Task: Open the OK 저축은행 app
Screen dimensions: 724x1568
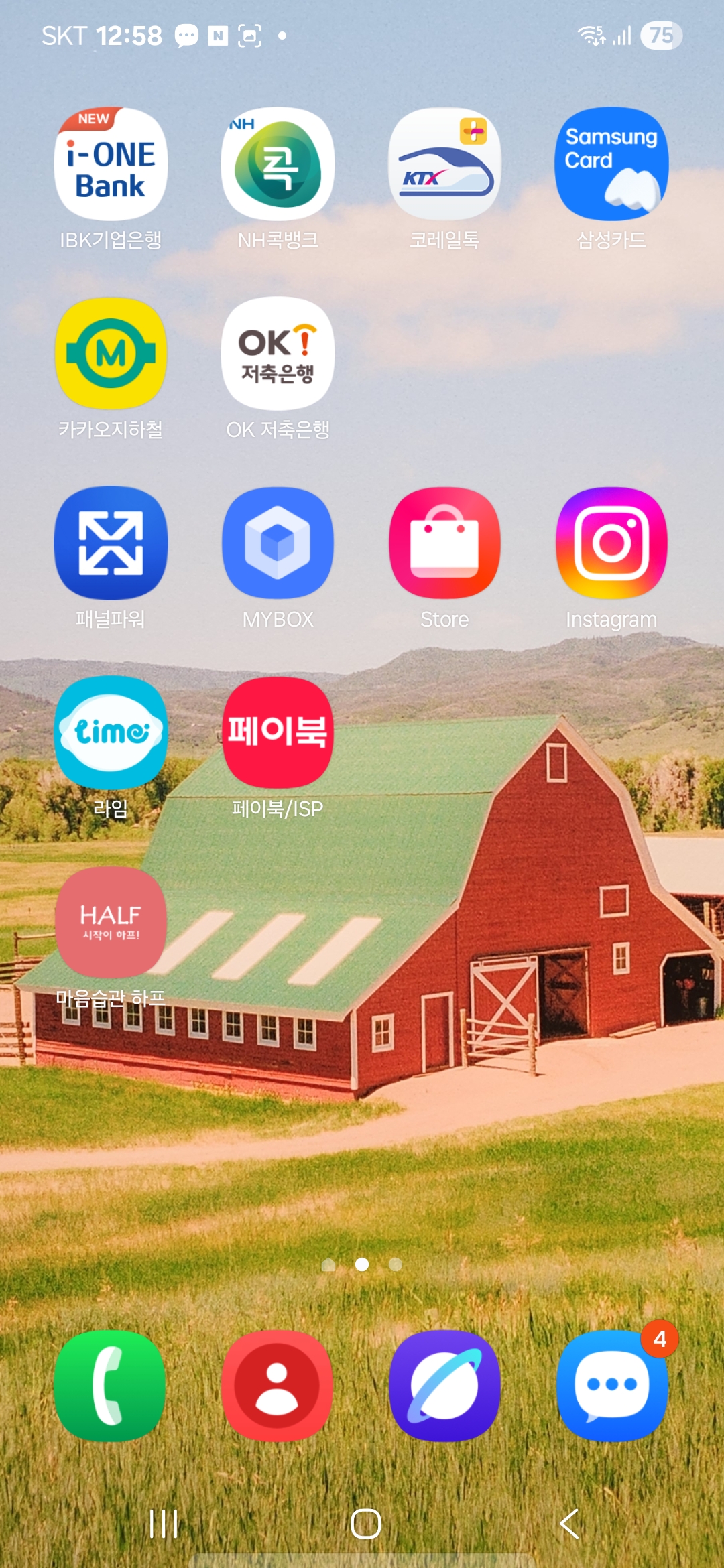Action: 278,354
